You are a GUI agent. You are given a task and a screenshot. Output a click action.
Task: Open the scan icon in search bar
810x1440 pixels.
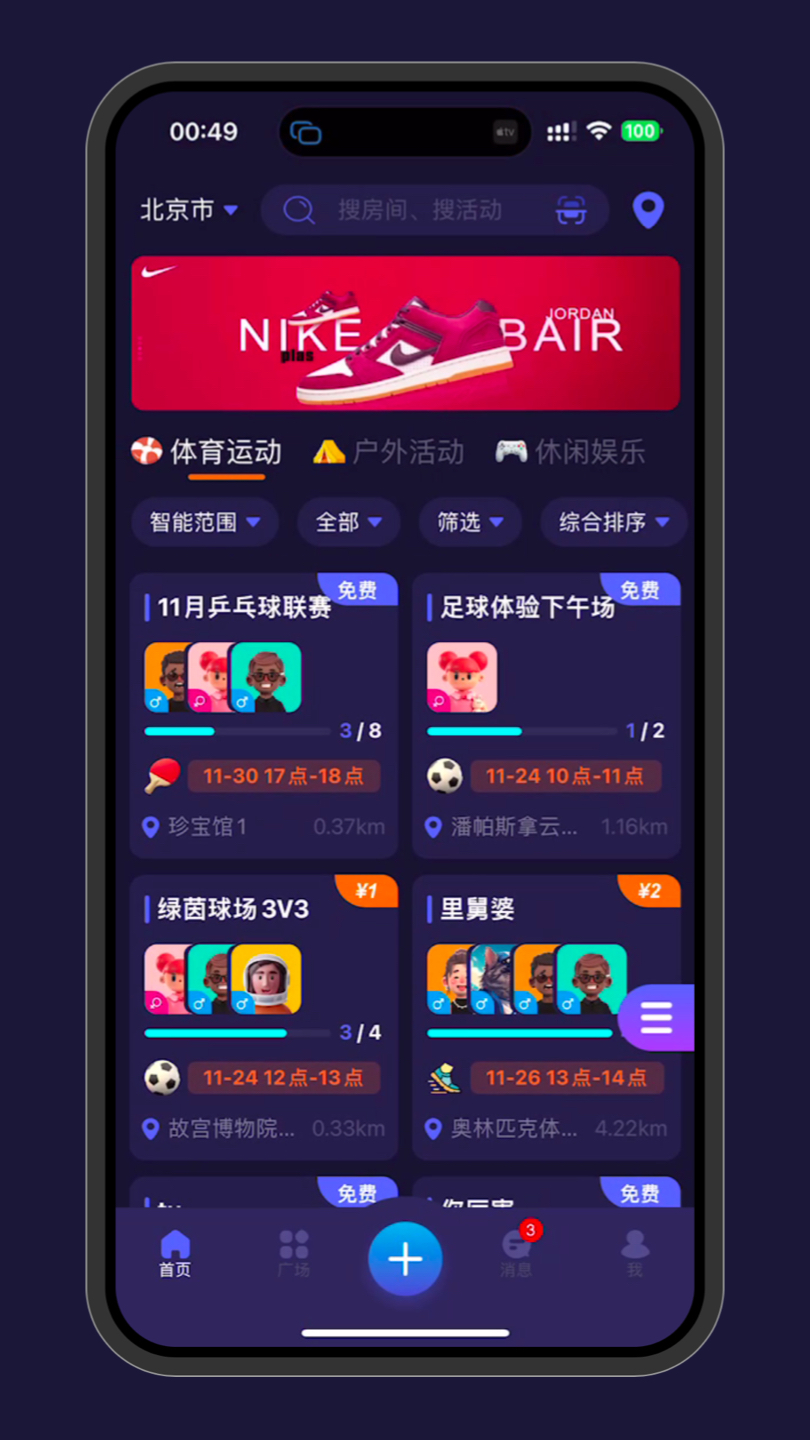click(x=571, y=210)
